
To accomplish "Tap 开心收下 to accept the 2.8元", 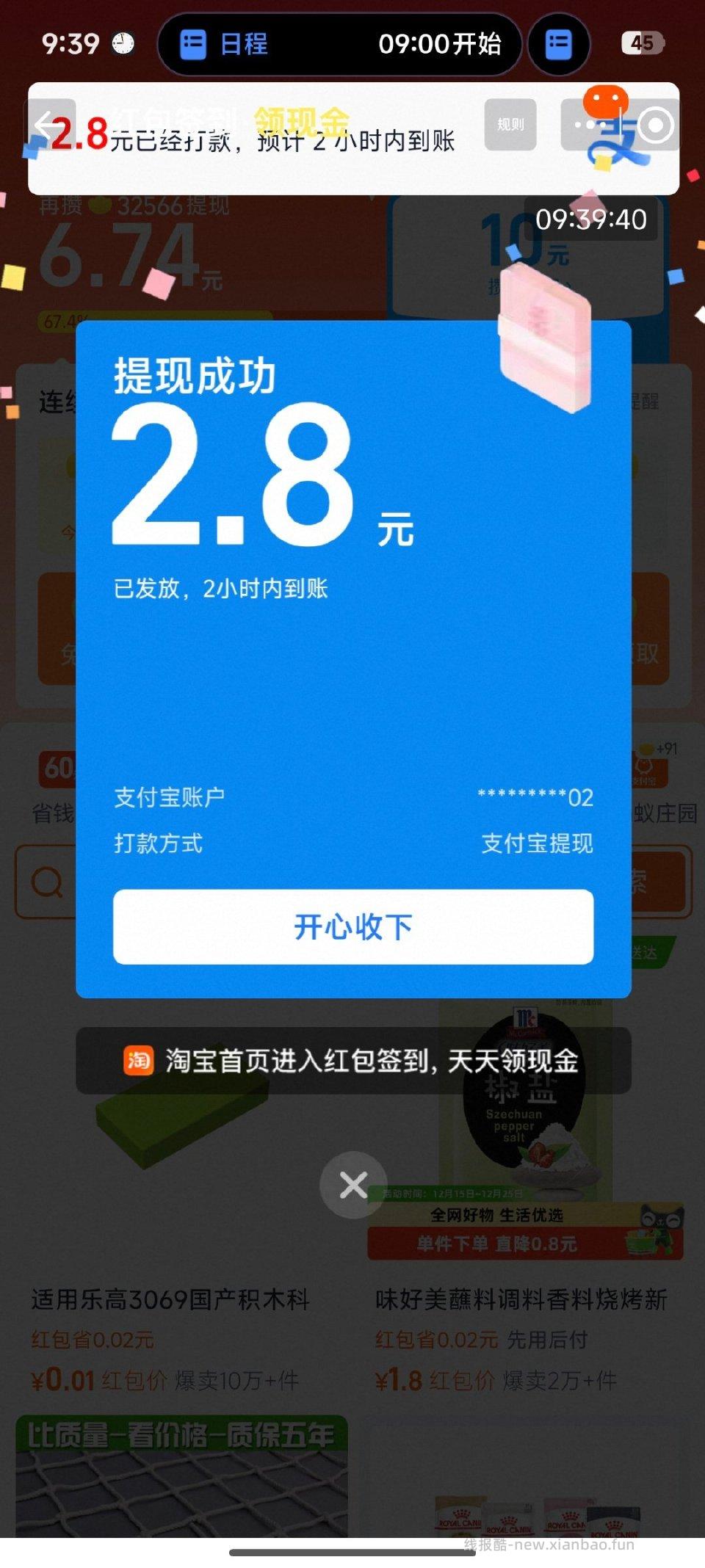I will coord(352,926).
